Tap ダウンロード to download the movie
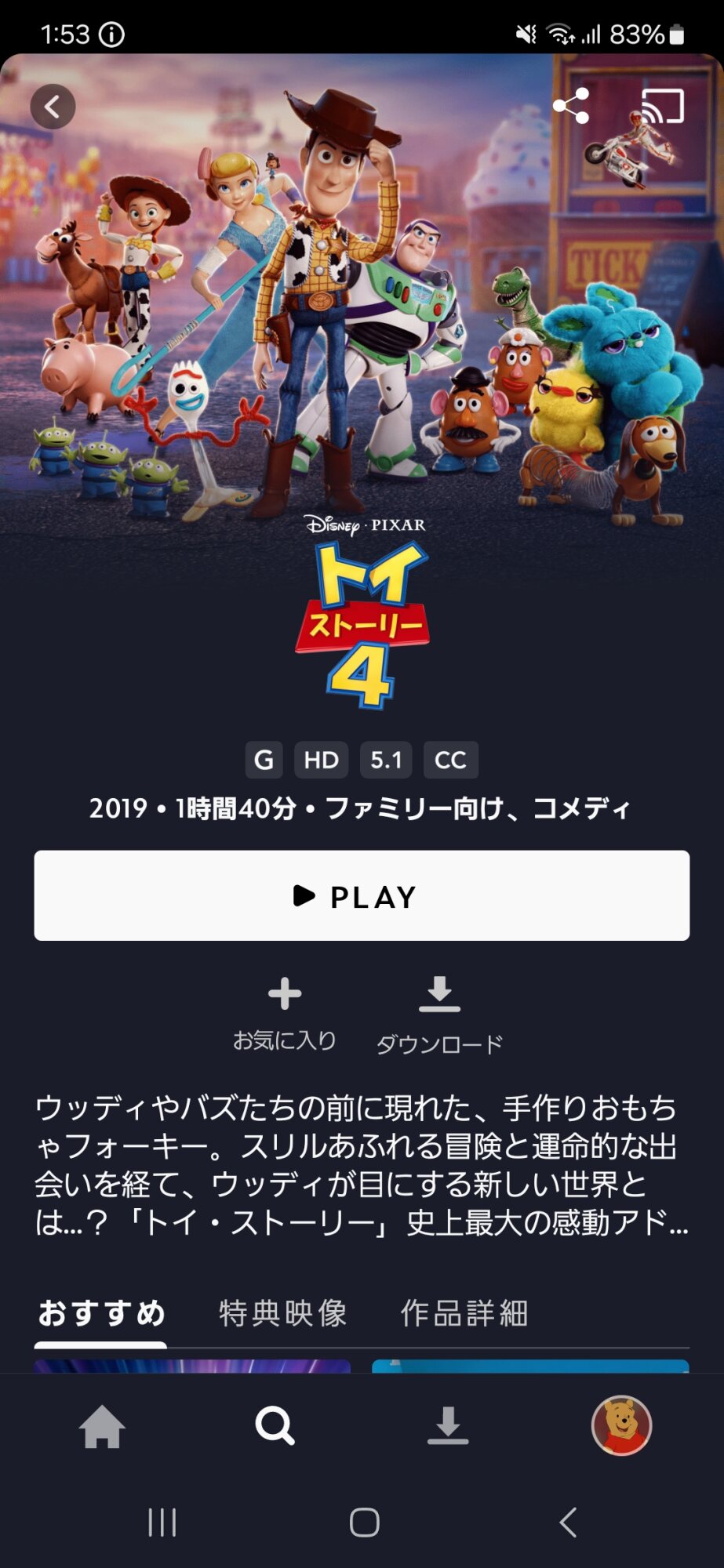 439,1014
